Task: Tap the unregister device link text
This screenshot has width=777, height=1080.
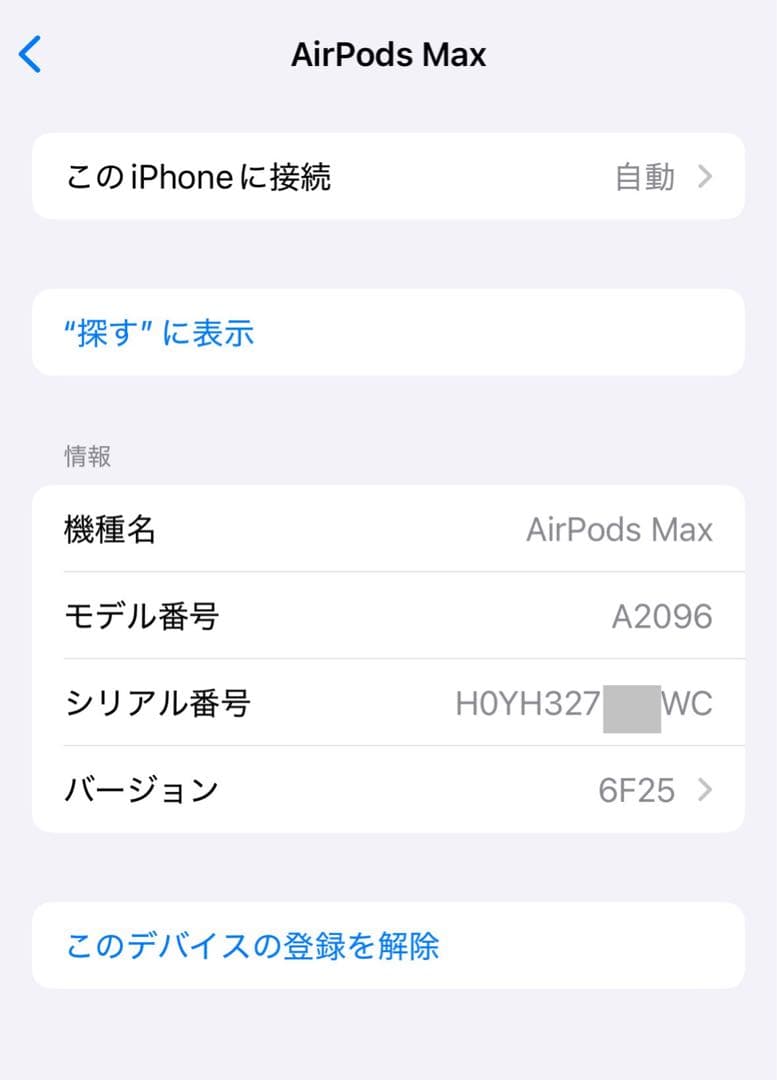Action: [252, 944]
